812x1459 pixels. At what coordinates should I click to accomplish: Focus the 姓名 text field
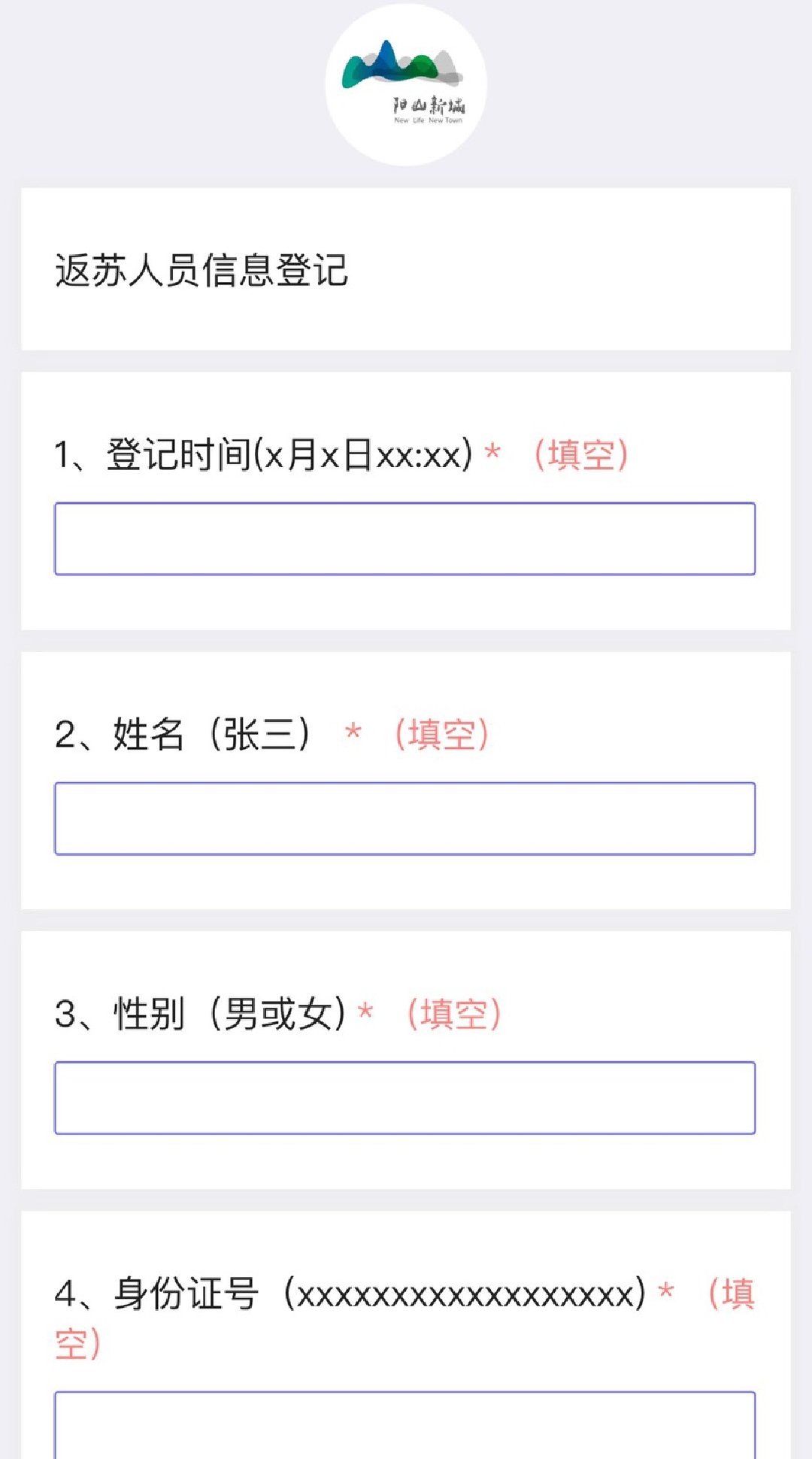(x=404, y=818)
